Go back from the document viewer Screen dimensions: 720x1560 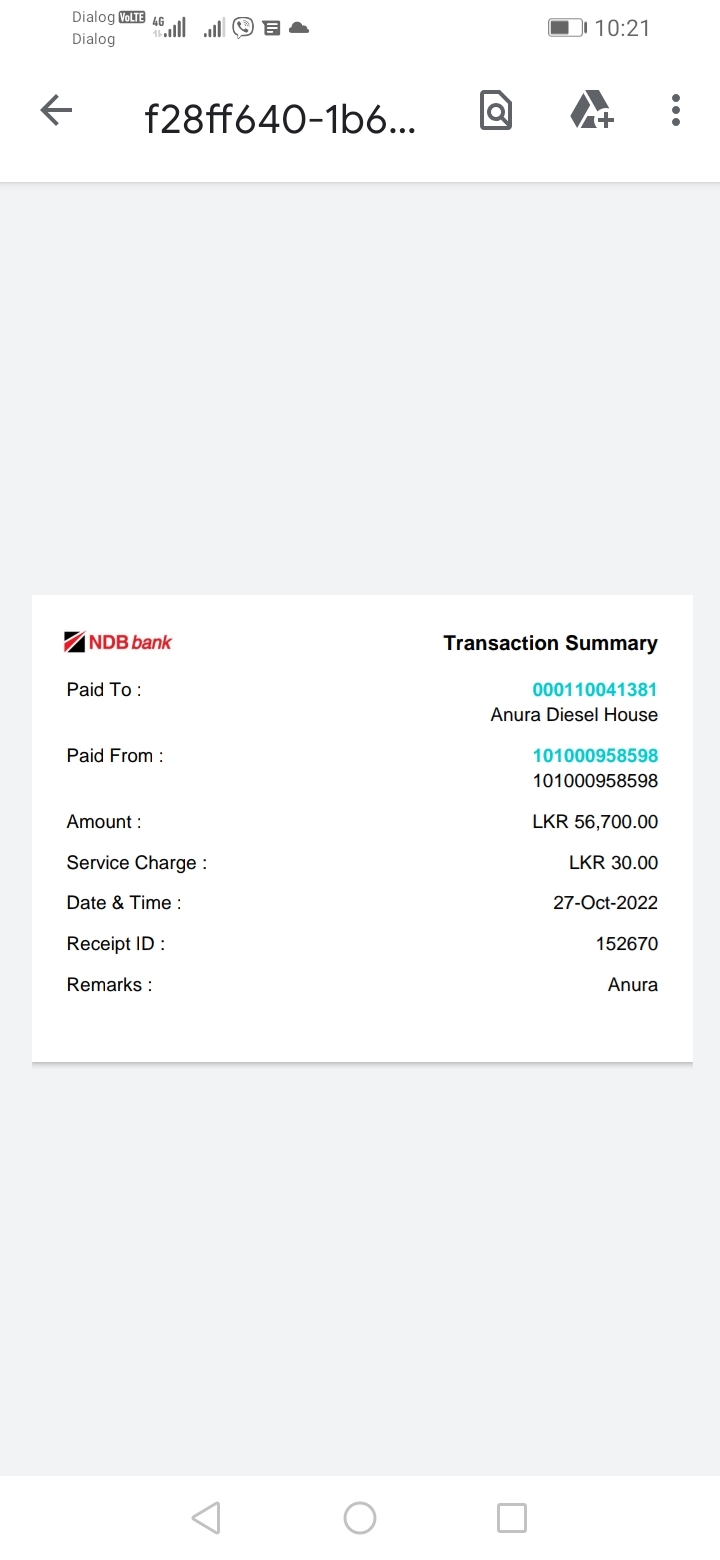pos(56,110)
